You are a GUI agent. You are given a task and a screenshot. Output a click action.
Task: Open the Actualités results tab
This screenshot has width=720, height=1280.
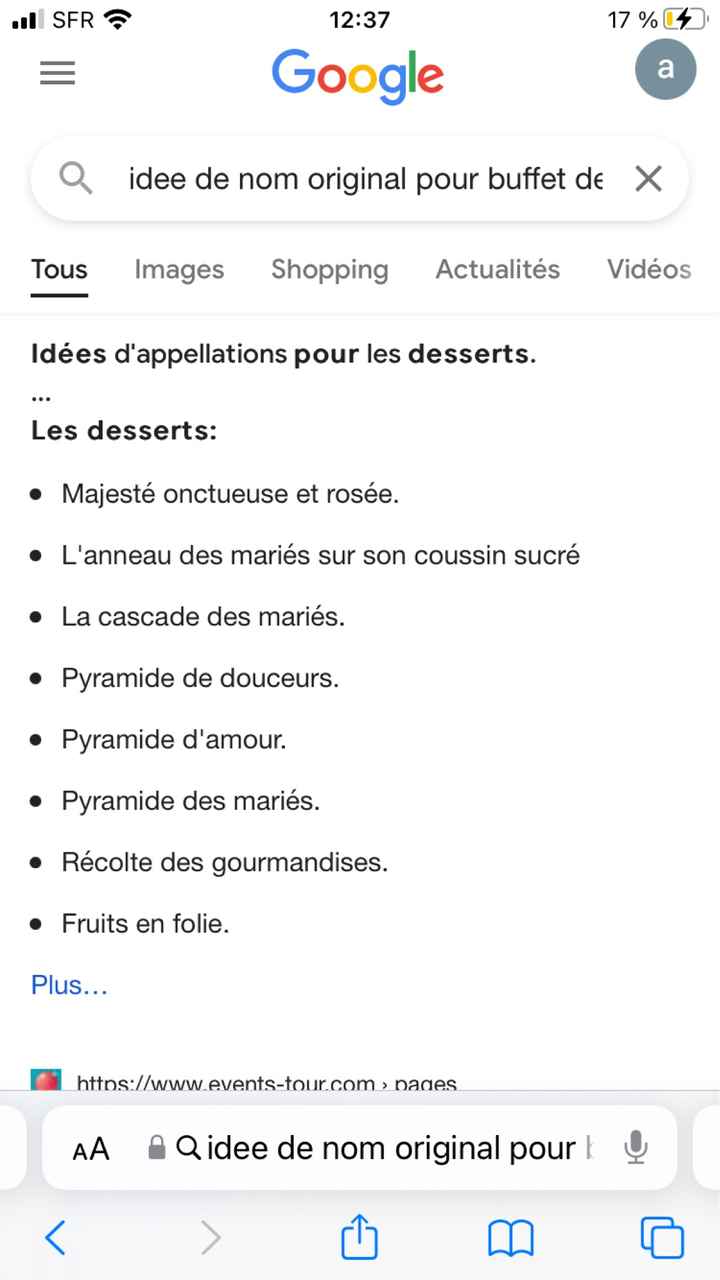tap(497, 269)
